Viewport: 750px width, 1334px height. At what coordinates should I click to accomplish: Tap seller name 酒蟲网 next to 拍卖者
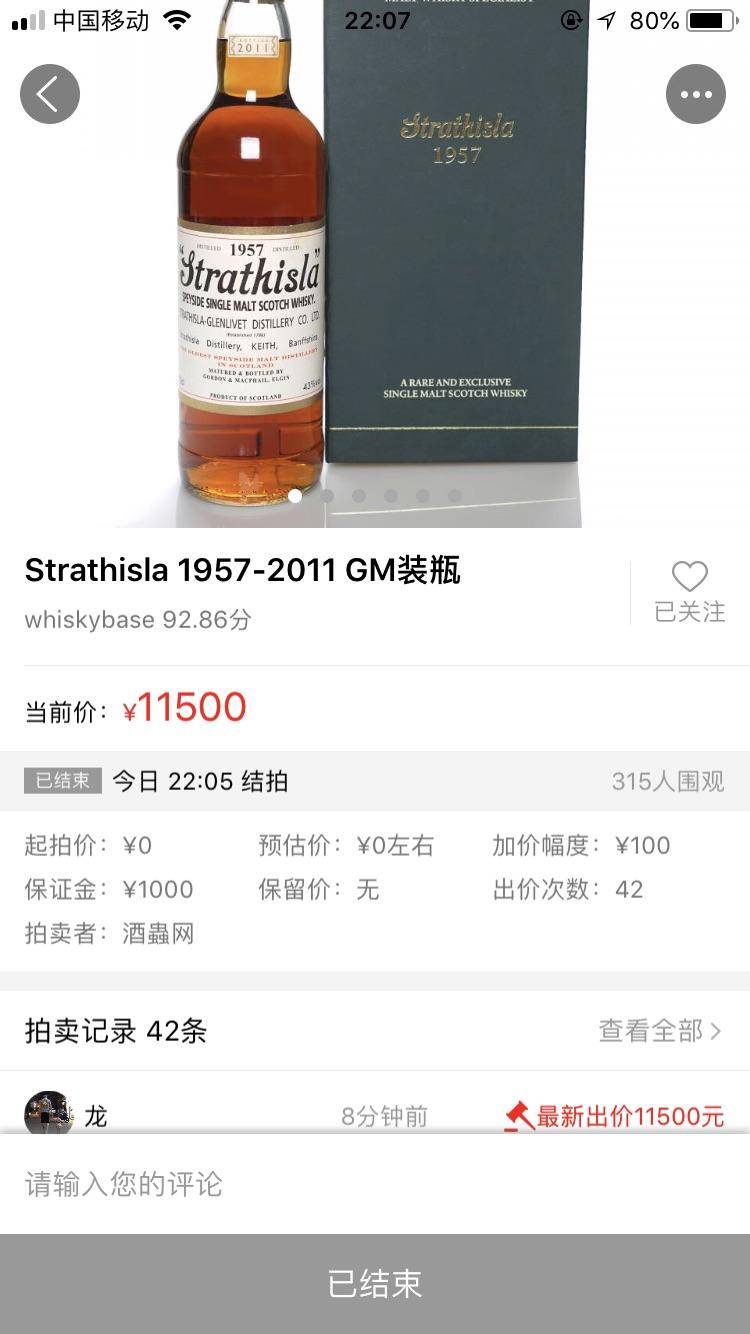[157, 934]
